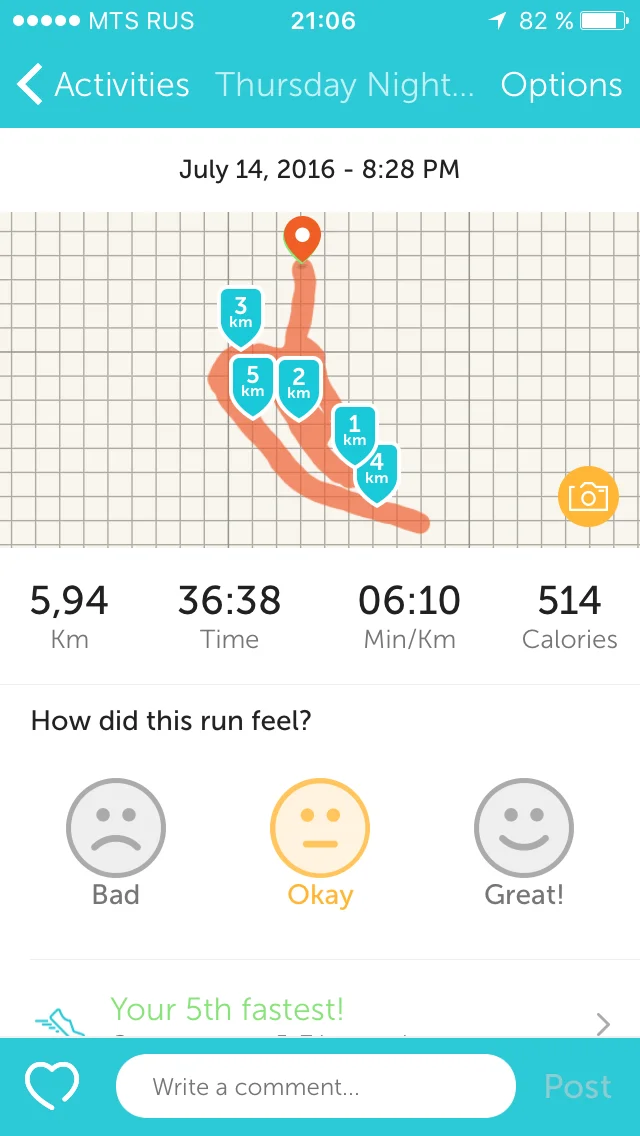Like this activity with the heart
Viewport: 640px width, 1136px height.
pos(52,1086)
